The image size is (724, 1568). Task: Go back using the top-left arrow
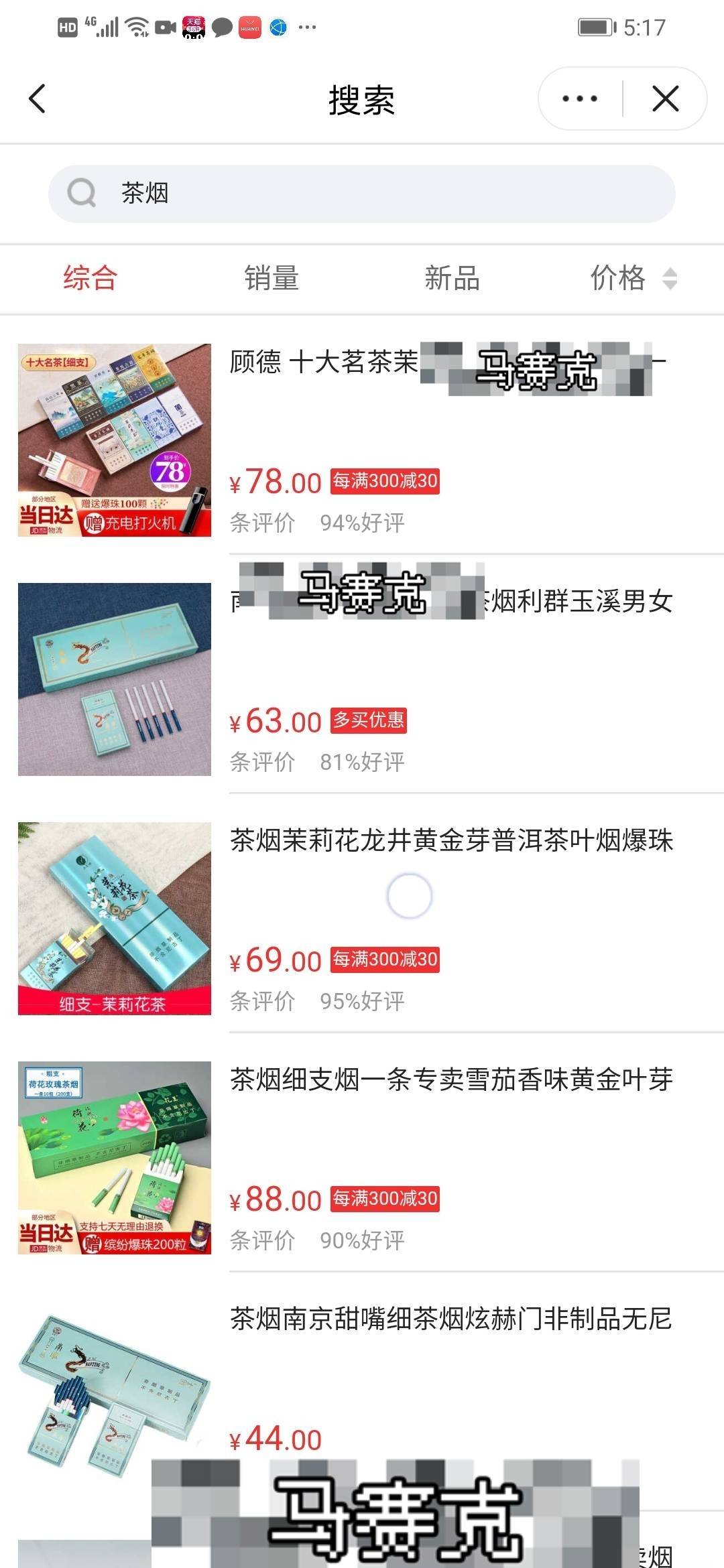pos(38,99)
